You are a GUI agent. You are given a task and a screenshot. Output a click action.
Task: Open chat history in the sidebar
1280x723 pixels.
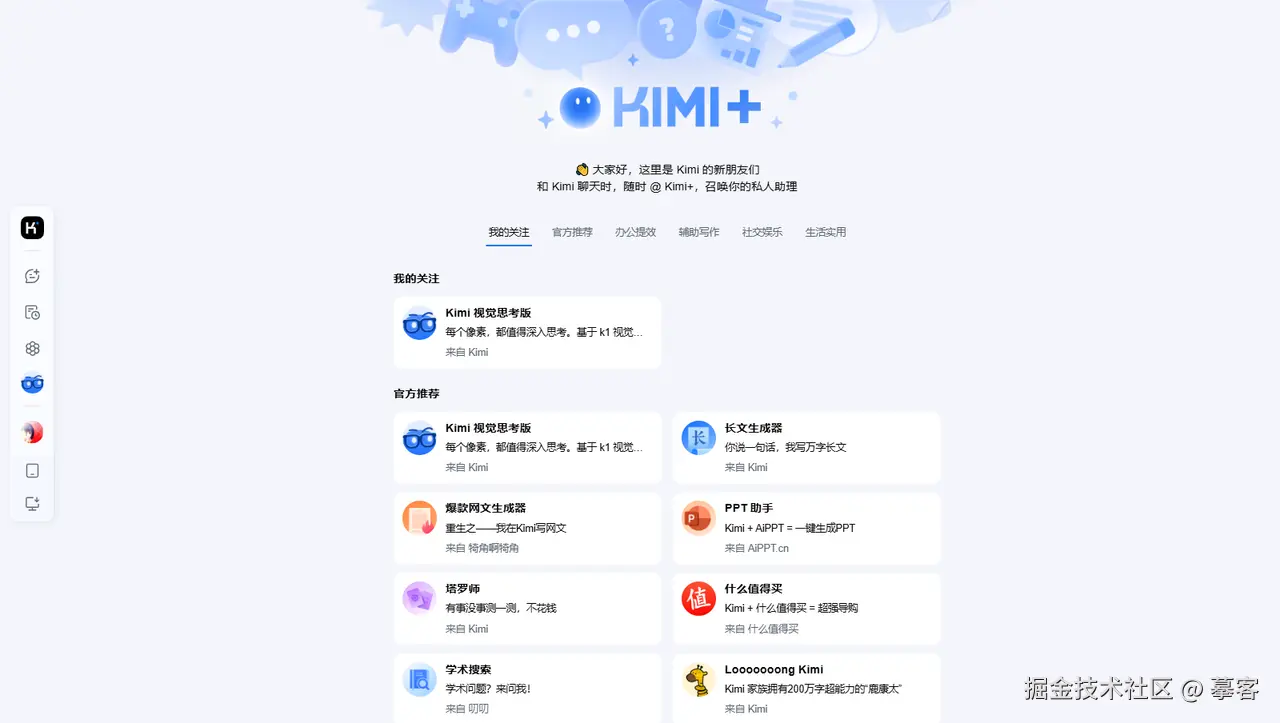tap(32, 312)
